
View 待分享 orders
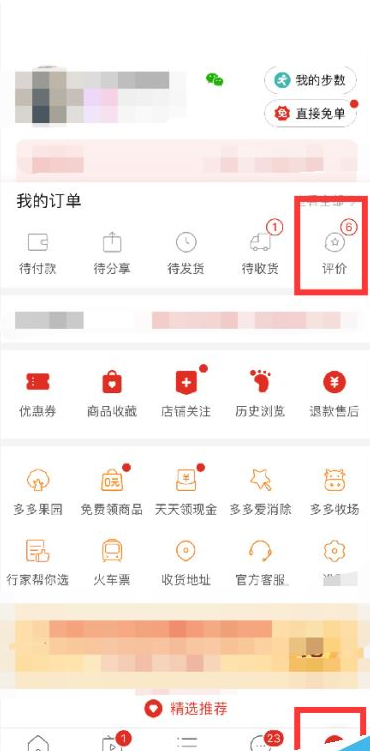pos(112,254)
